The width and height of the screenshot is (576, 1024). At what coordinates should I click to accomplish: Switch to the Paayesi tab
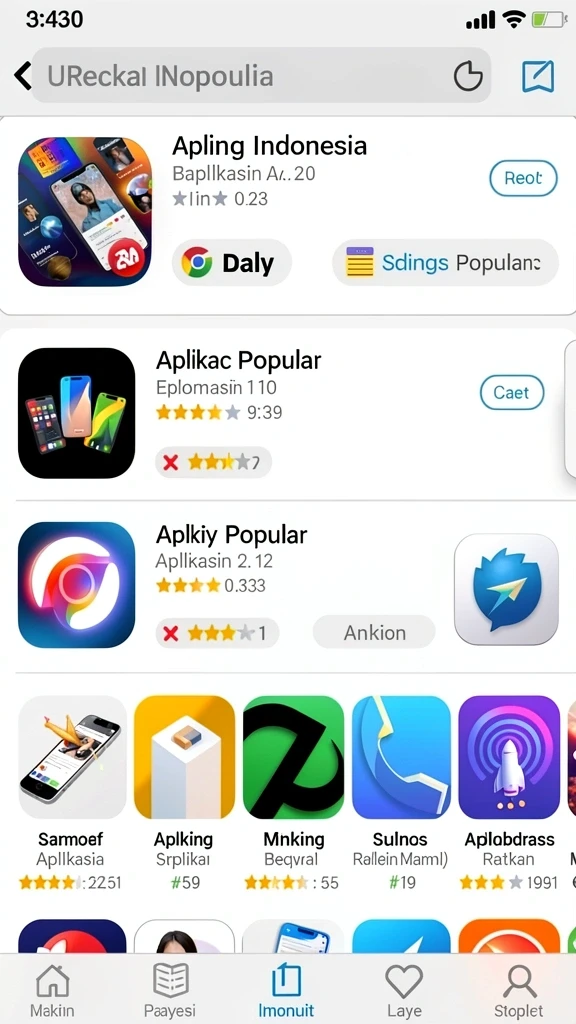click(x=170, y=990)
